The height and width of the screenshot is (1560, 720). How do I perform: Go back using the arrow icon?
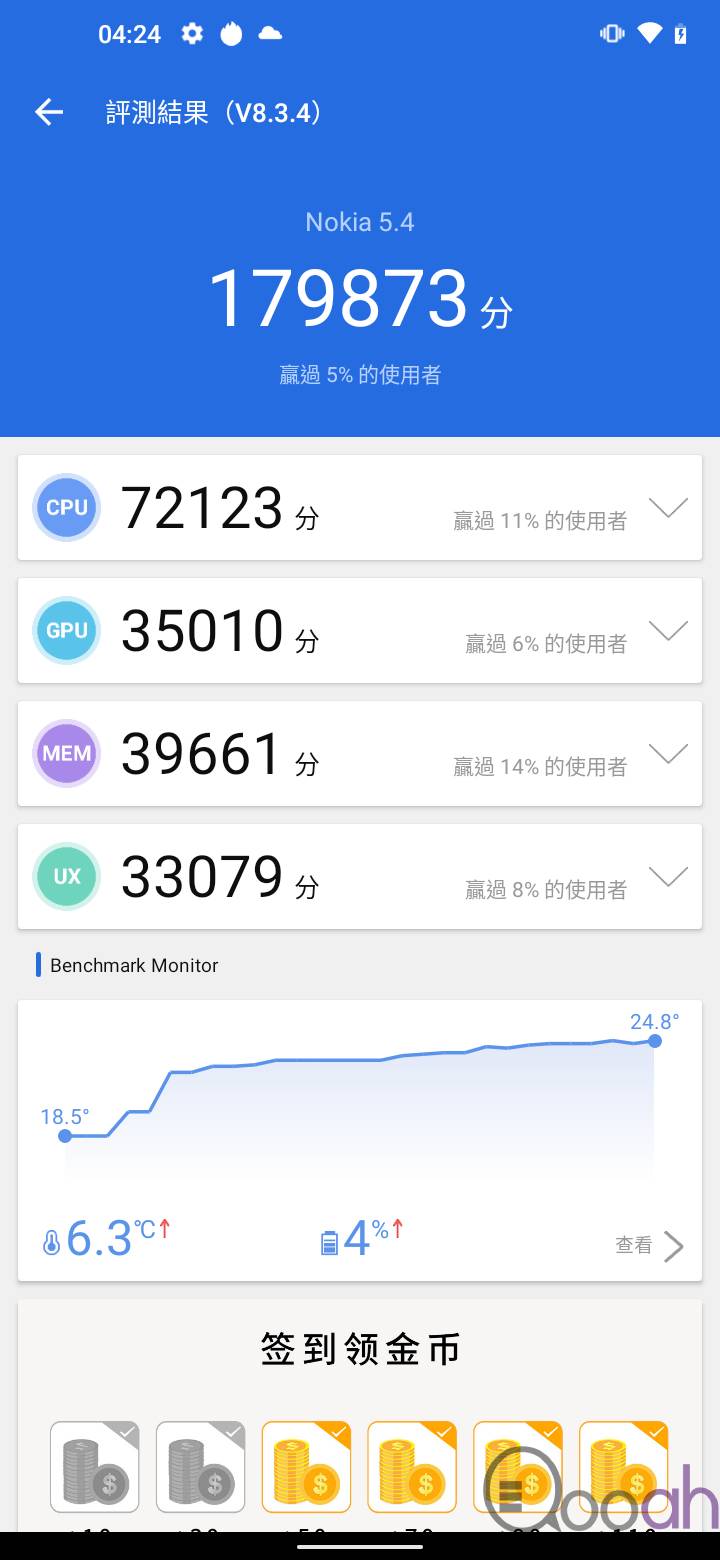coord(49,113)
